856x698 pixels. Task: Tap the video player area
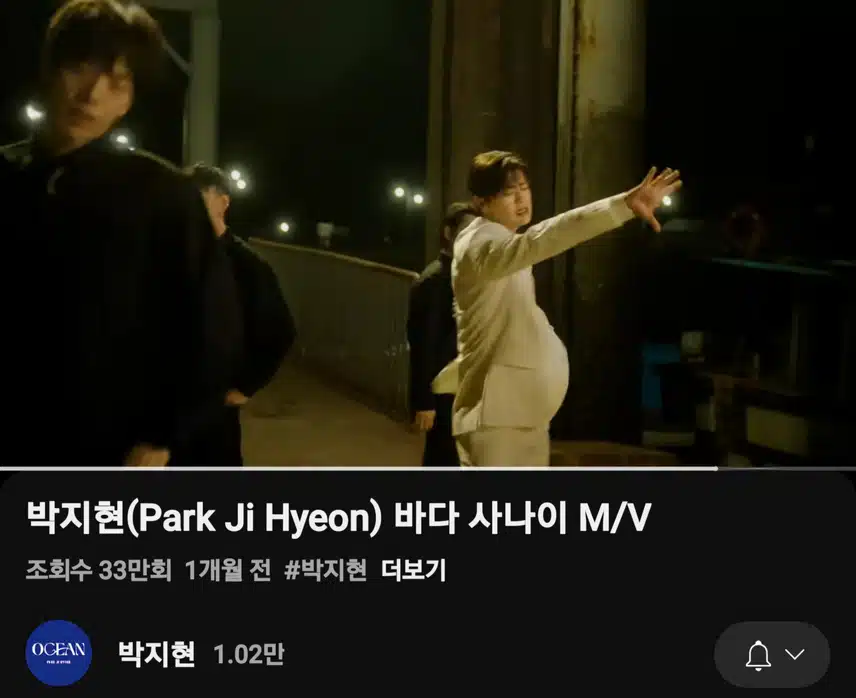[428, 233]
